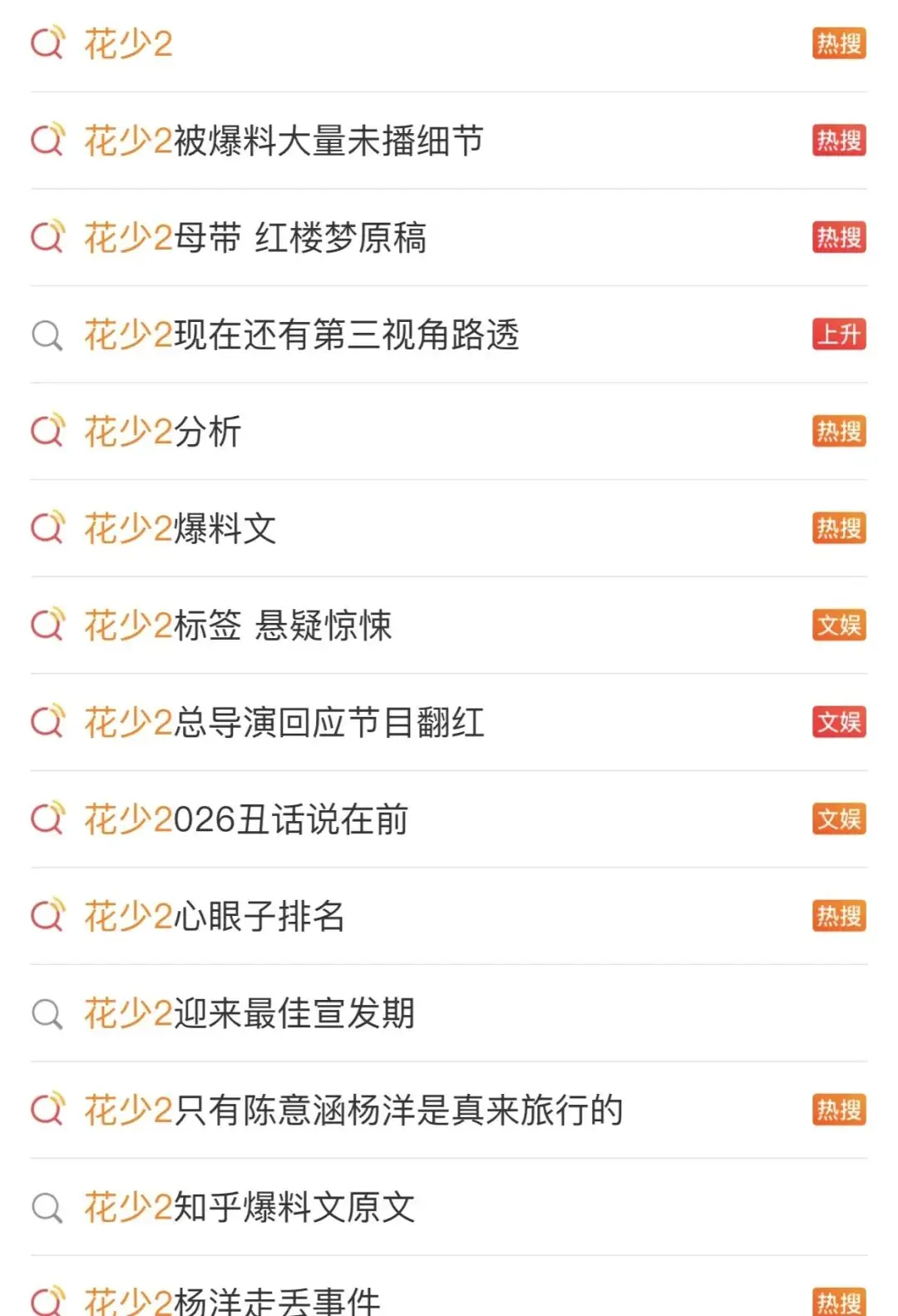Open suggestion 花少2被爆料大量未播细节

click(449, 141)
